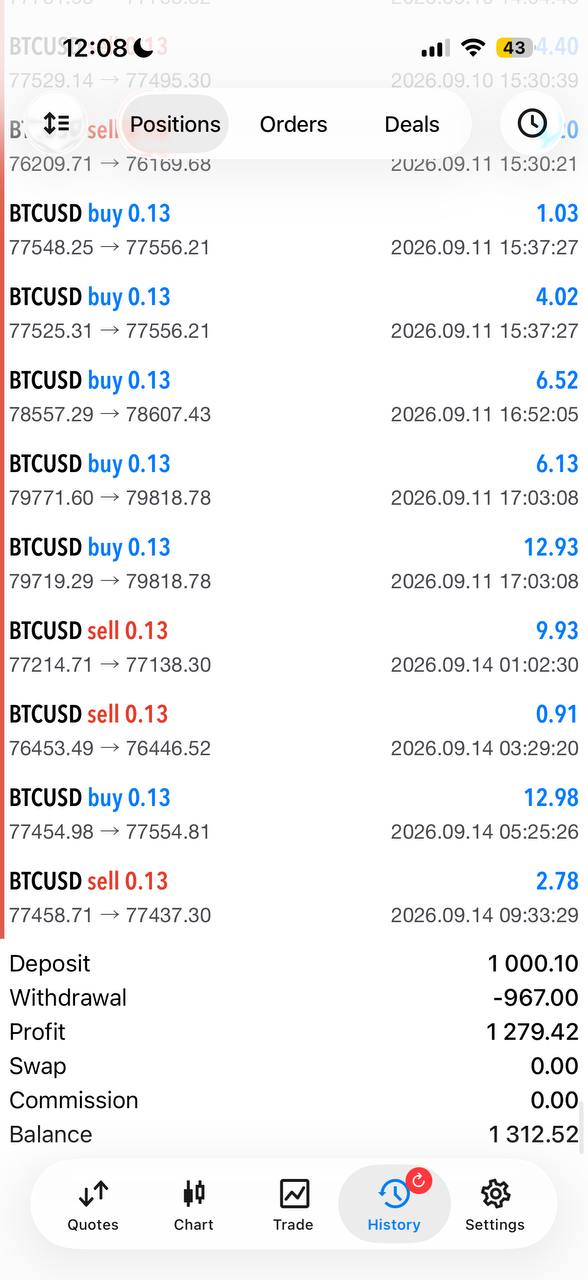Select the Positions tab
This screenshot has width=588, height=1280.
175,124
